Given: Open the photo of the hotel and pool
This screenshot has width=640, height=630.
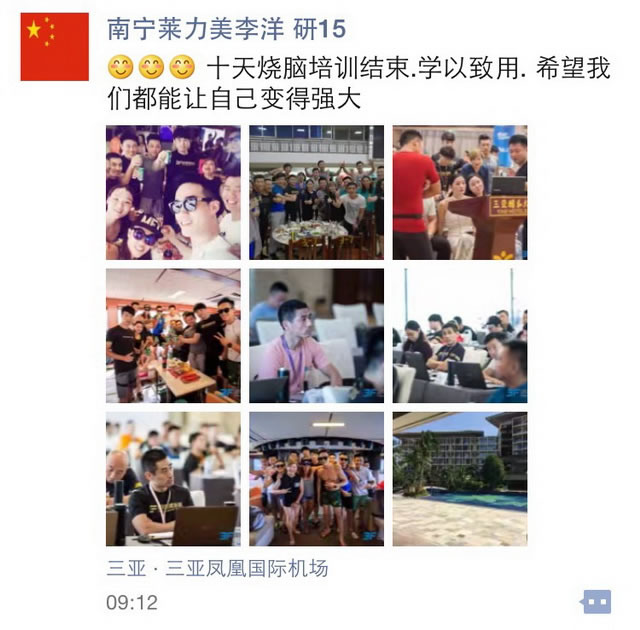Looking at the screenshot, I should click(459, 479).
